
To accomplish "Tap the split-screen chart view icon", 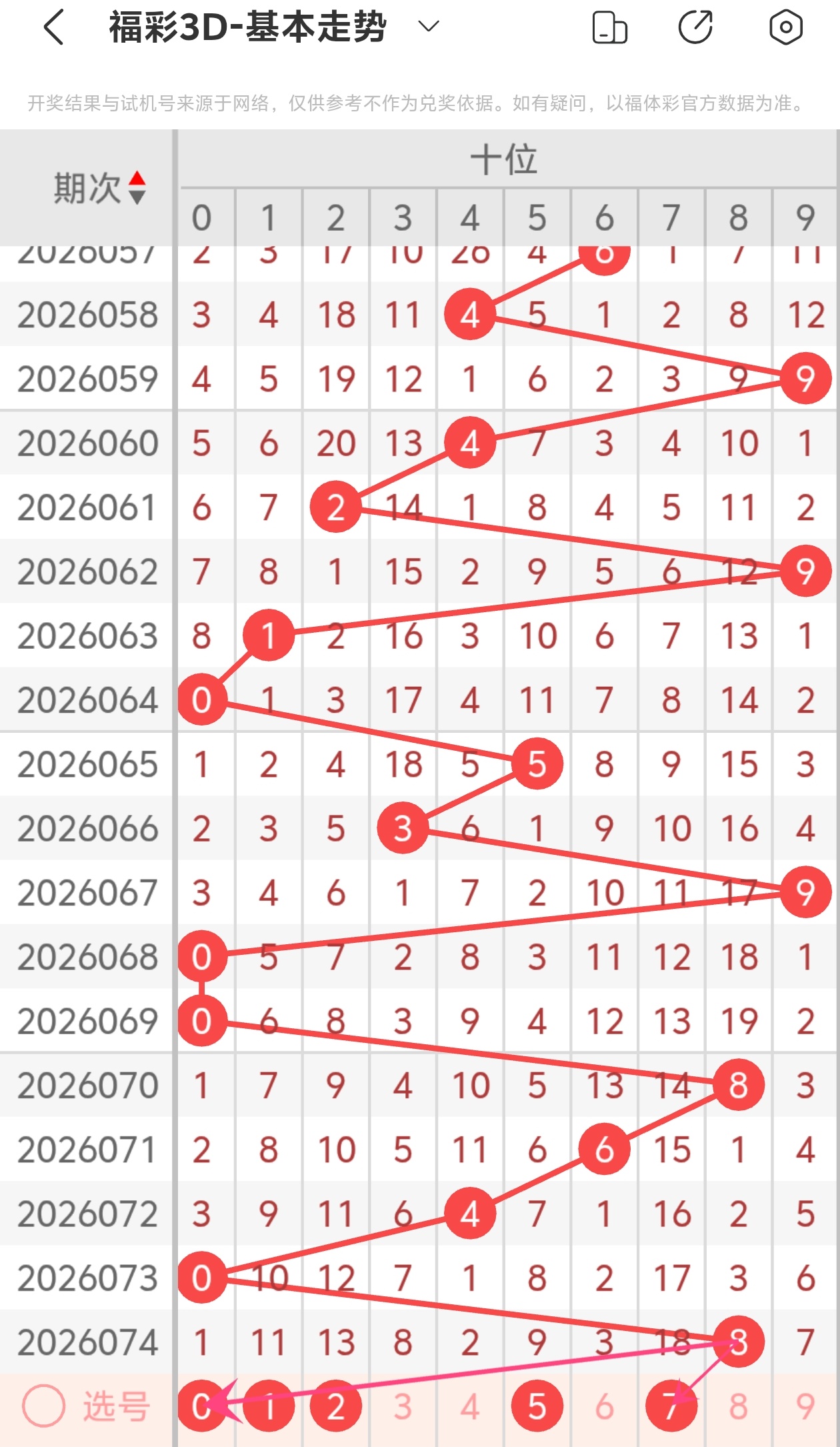I will click(611, 28).
